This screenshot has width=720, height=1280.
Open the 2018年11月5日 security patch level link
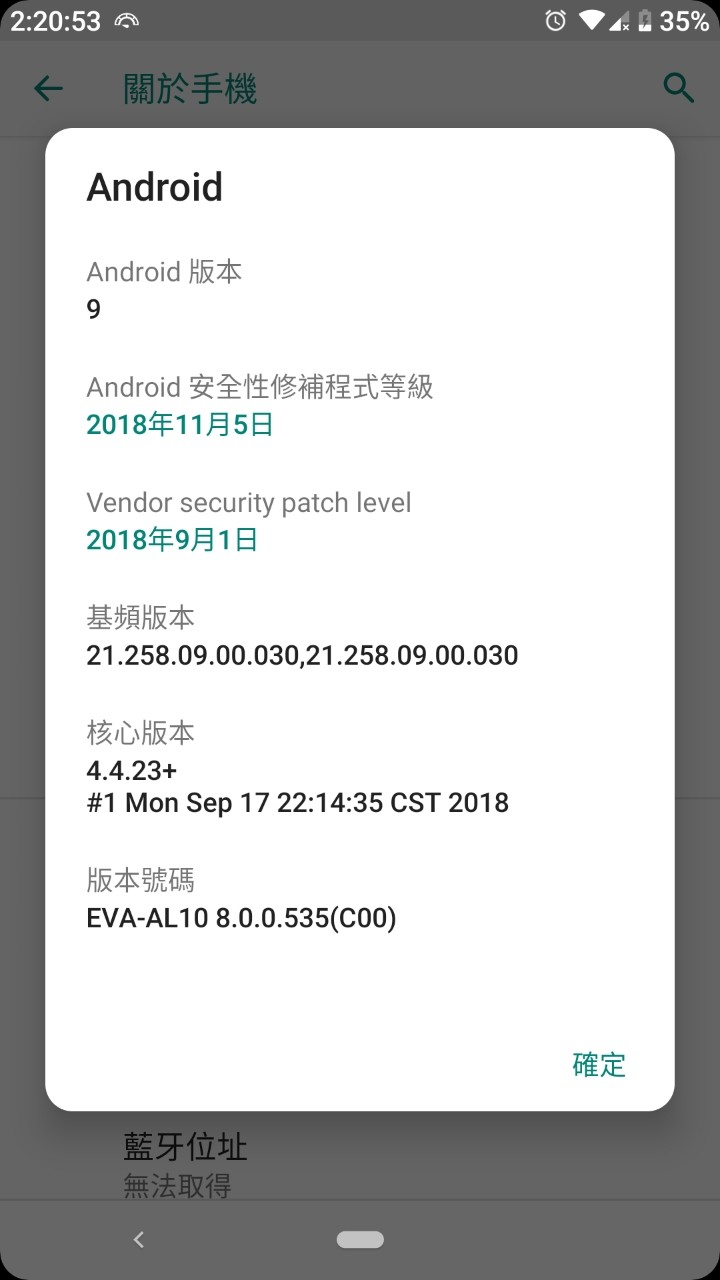[x=180, y=425]
